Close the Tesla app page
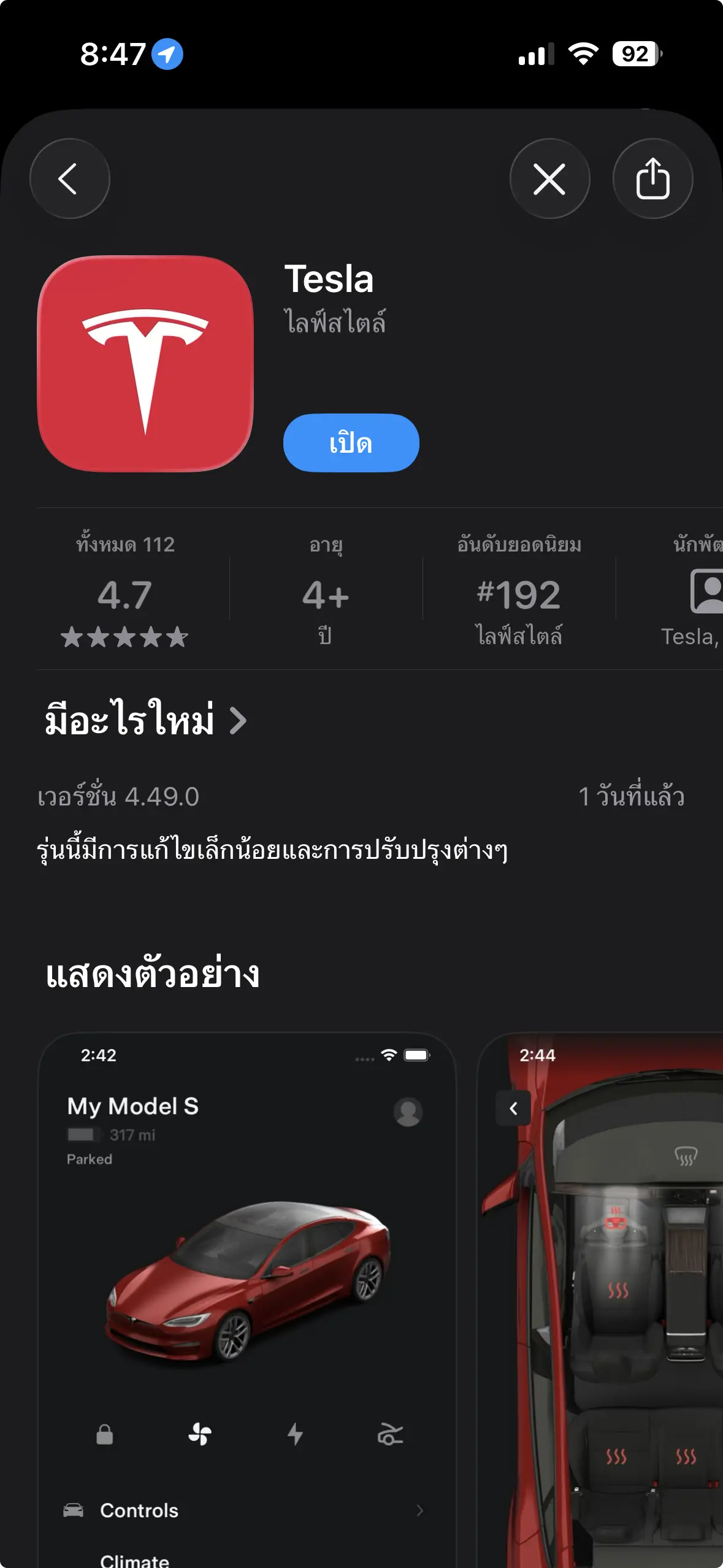The width and height of the screenshot is (723, 1568). [549, 179]
